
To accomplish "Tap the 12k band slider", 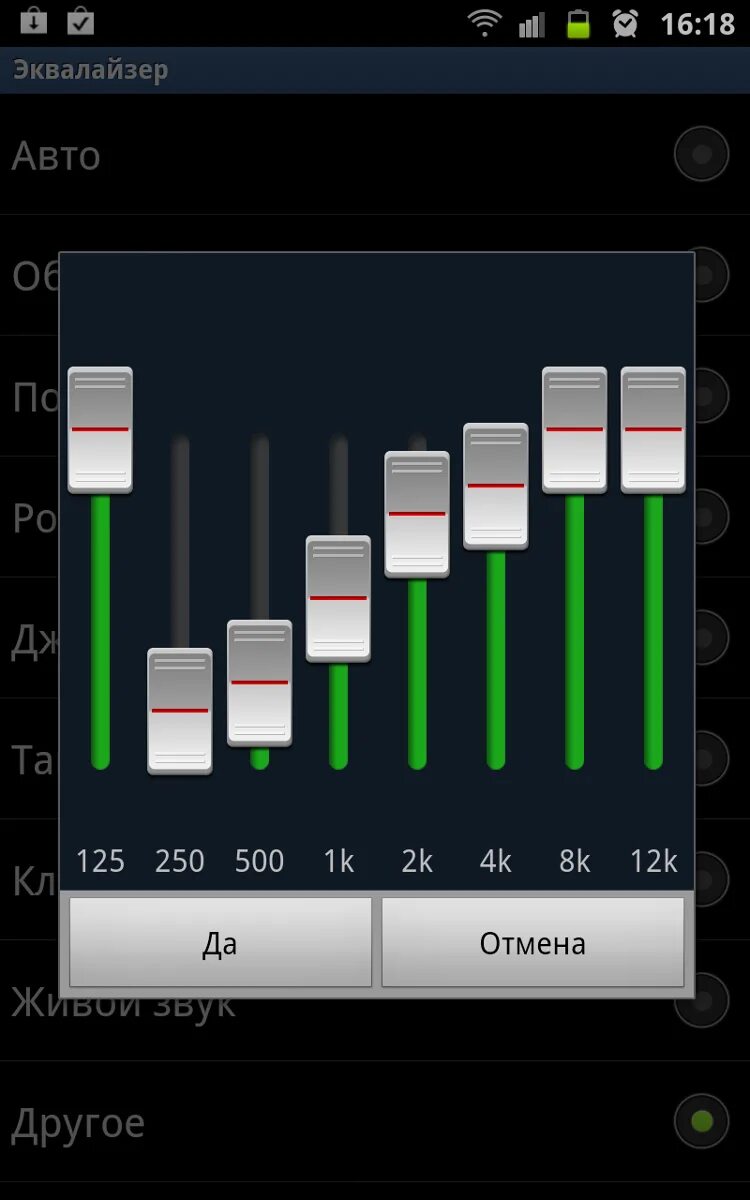I will 653,430.
